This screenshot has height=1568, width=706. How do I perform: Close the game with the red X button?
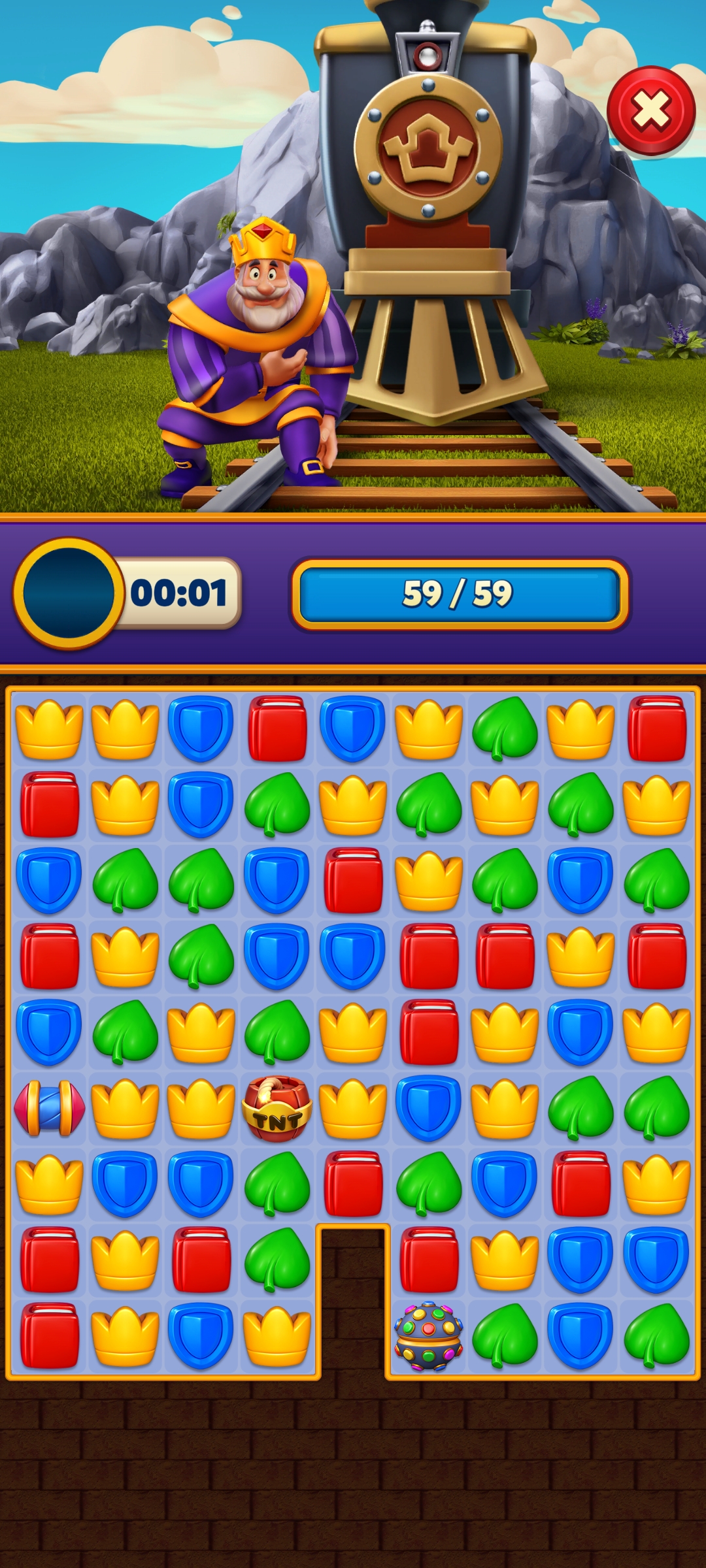pos(650,110)
